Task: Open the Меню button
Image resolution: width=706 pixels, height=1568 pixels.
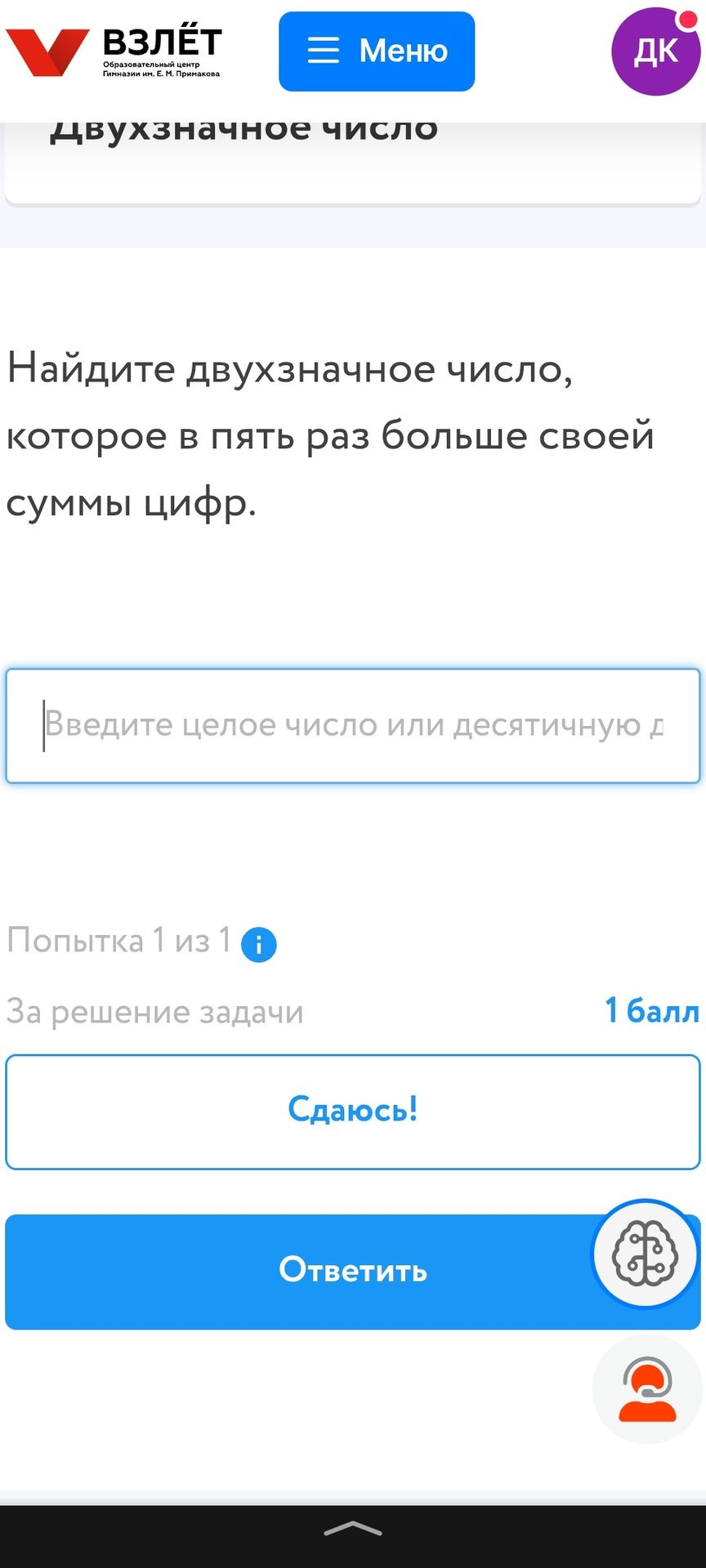Action: point(377,51)
